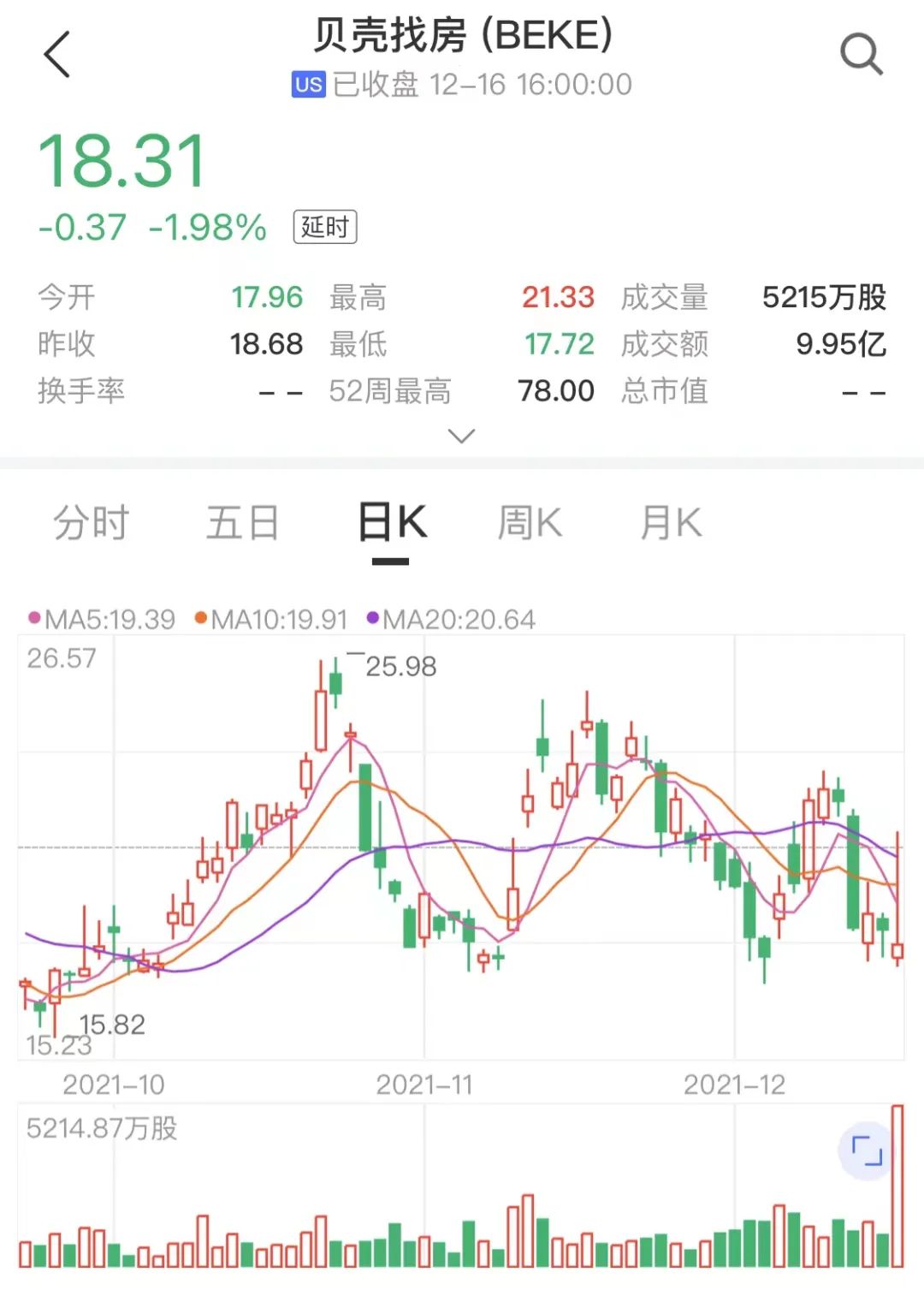Go back to the previous page
The width and height of the screenshot is (924, 1290).
56,55
